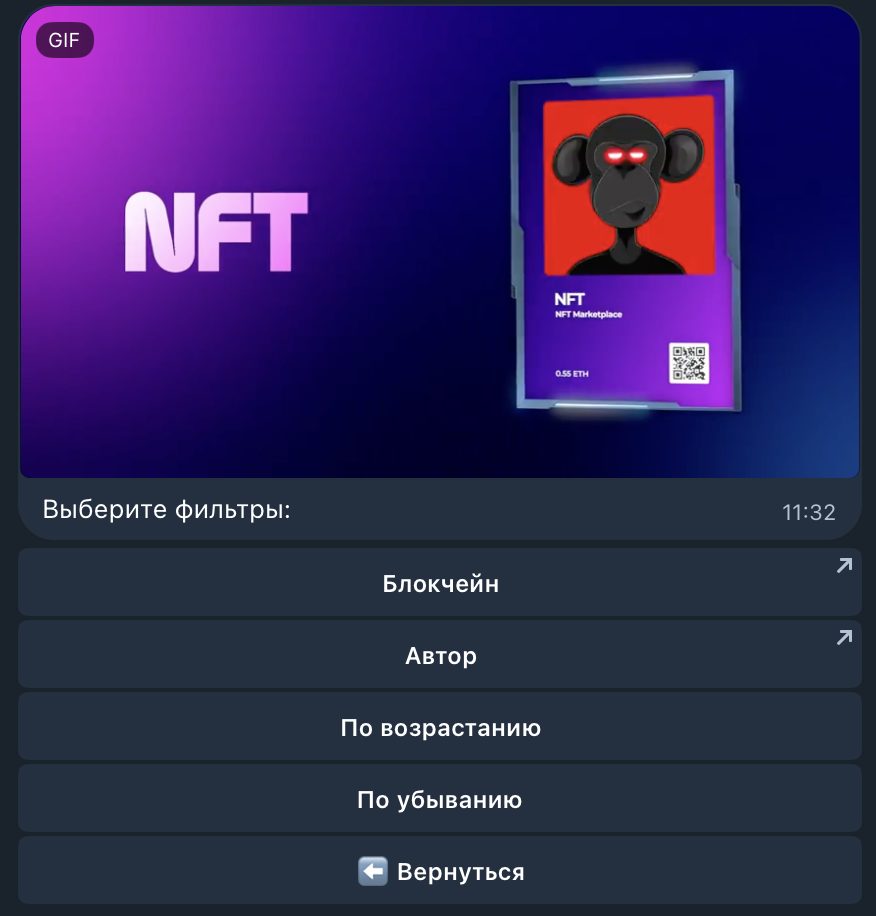
Task: Go back with Вернуться button
Action: (x=440, y=872)
